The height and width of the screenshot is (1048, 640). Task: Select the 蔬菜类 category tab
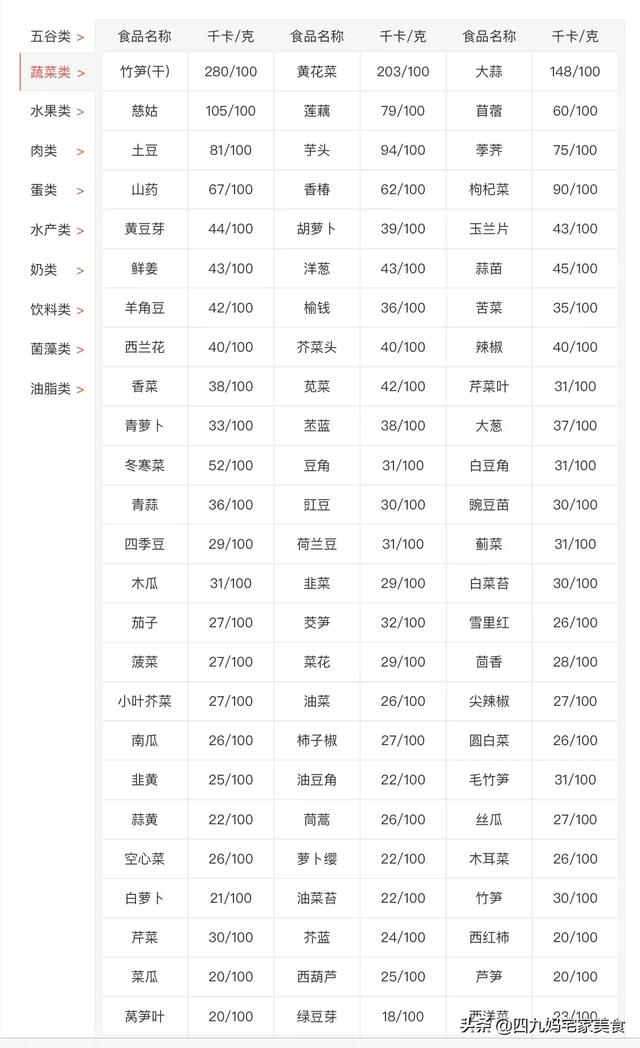tap(56, 72)
